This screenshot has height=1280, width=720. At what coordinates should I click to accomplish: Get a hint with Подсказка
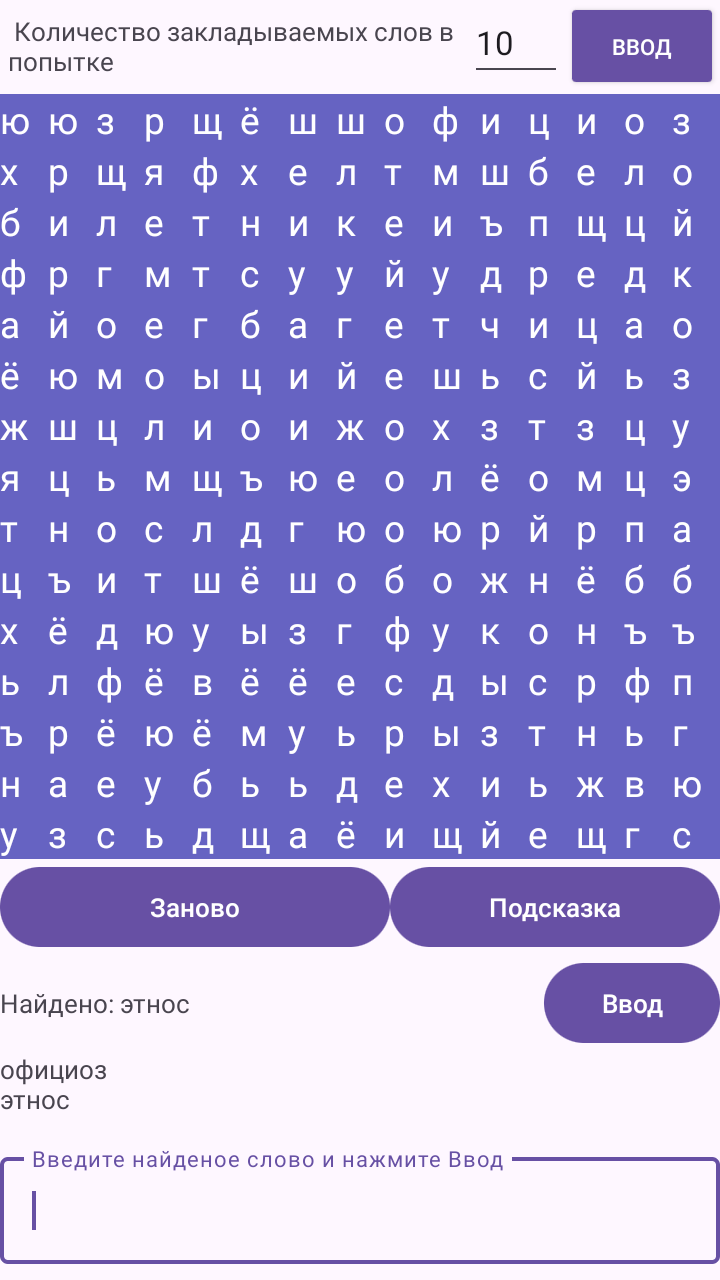click(x=555, y=907)
